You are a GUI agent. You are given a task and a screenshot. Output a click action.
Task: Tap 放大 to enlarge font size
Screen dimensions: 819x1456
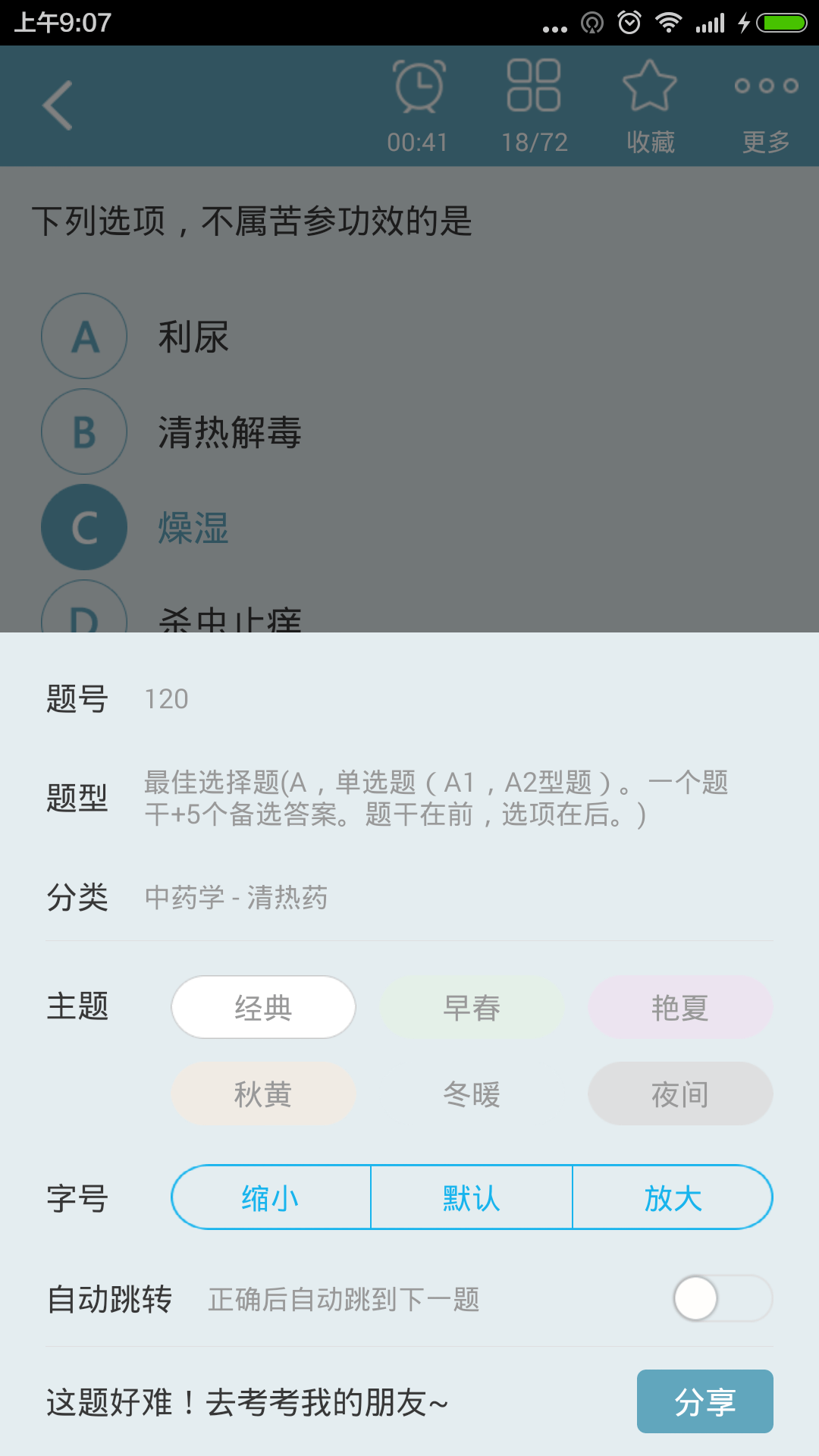(x=673, y=1197)
